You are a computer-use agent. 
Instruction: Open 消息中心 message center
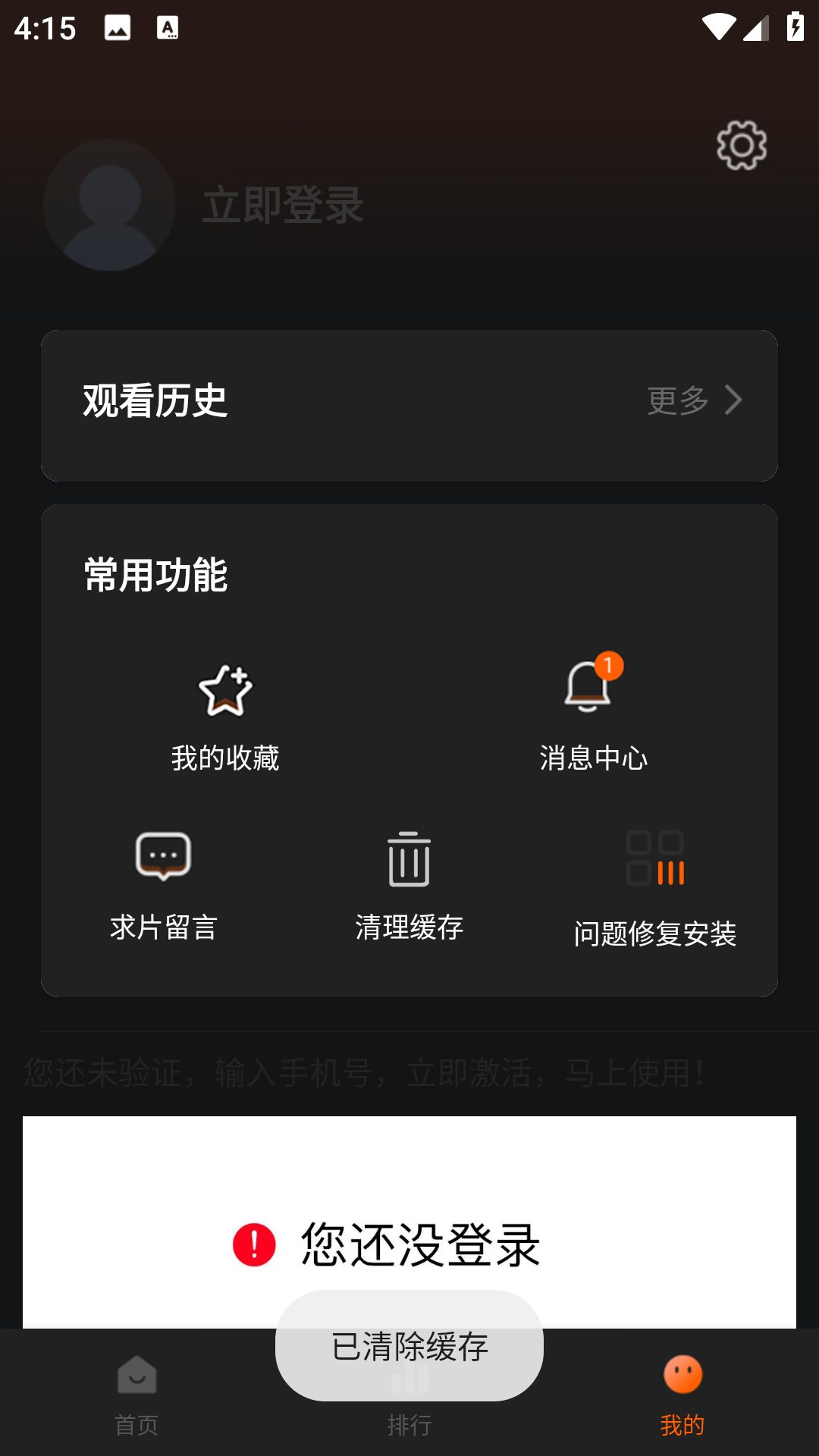pos(593,718)
